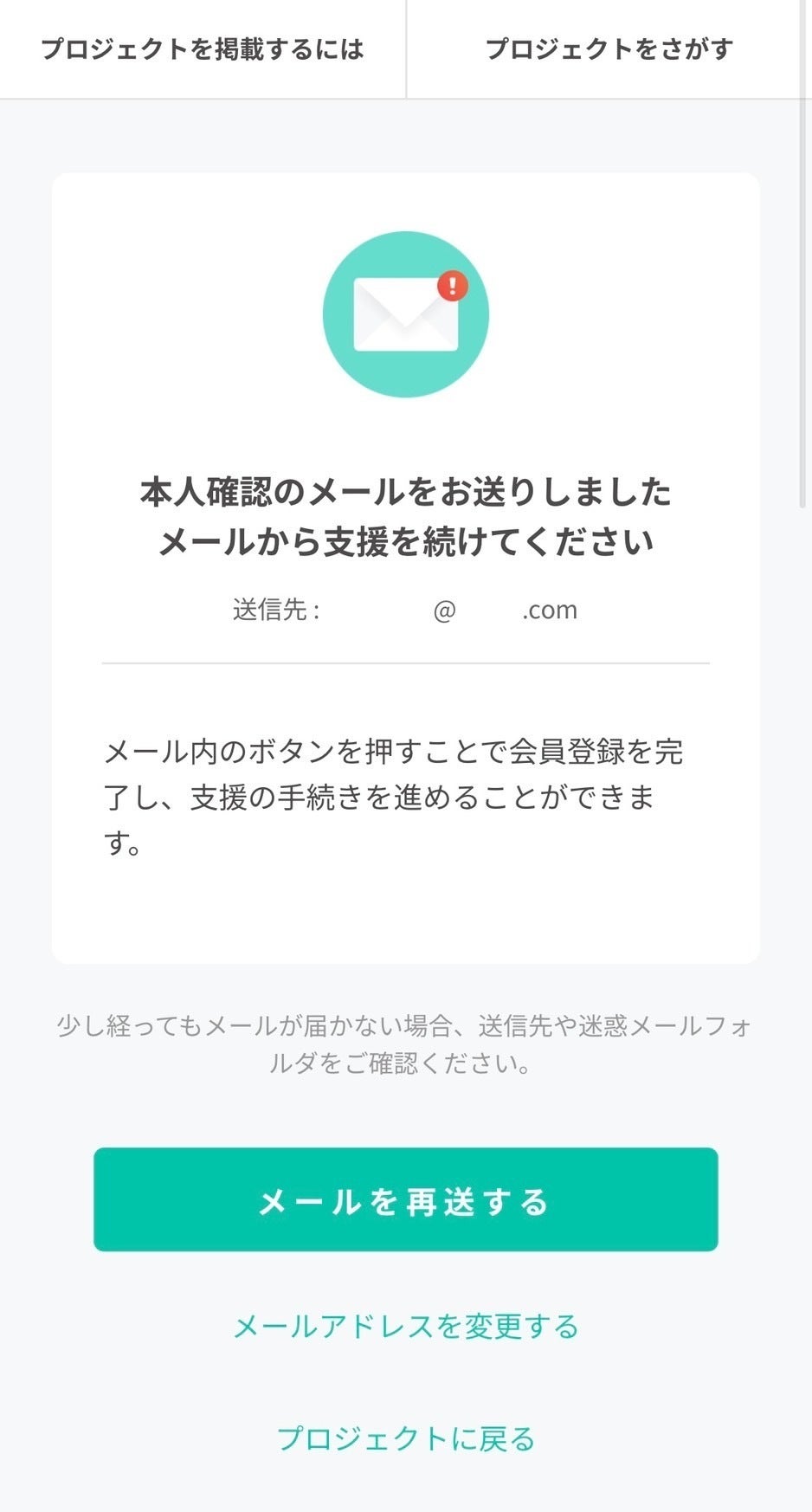
Task: Go back via プロジェクトに戻る link
Action: coord(405,1439)
